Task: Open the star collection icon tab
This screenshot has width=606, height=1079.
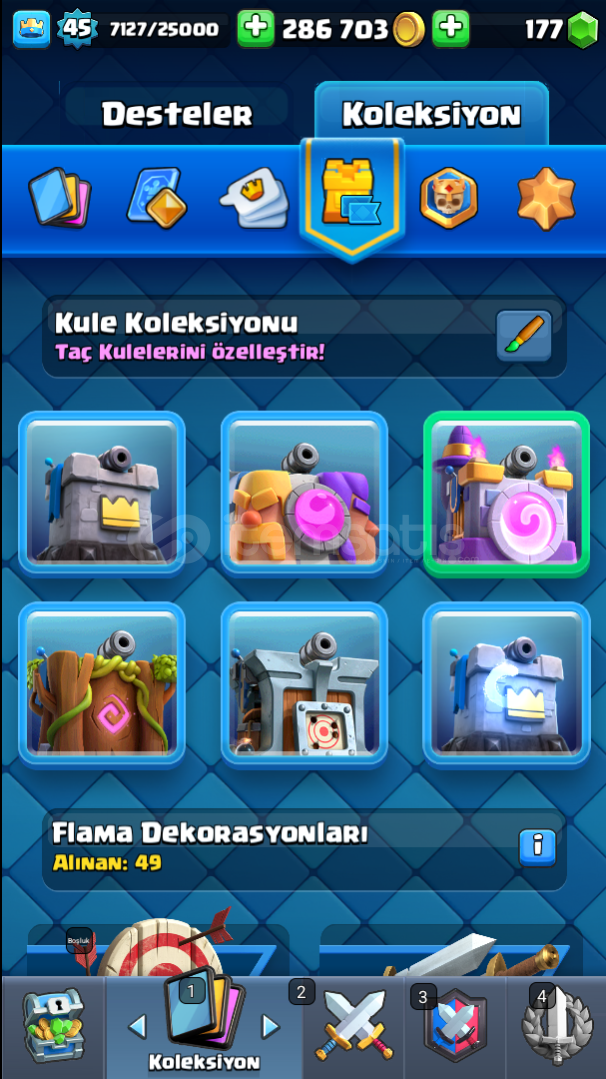Action: coord(545,197)
